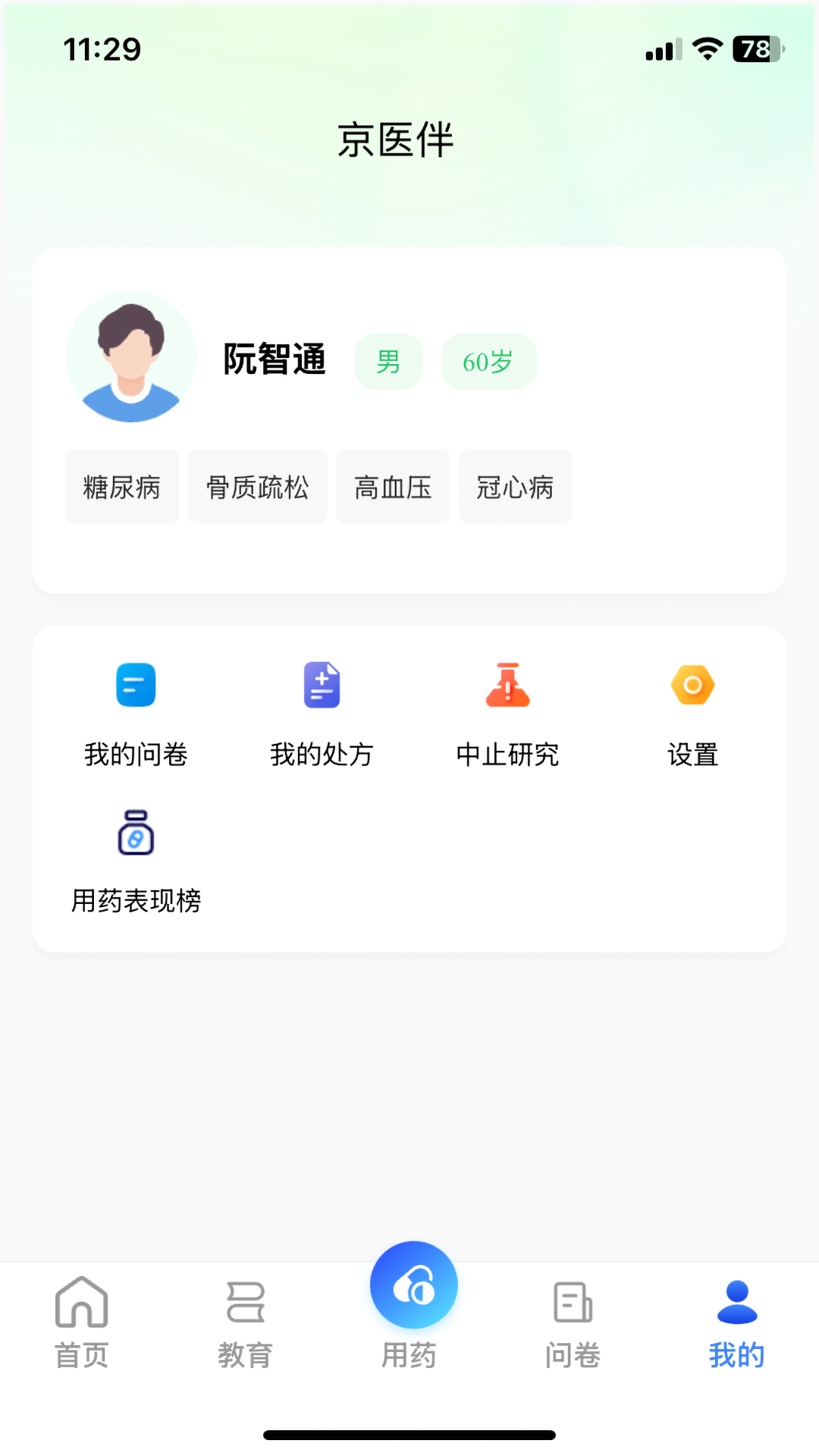Open the 用药表现榜 medicine bottle icon
This screenshot has width=819, height=1456.
136,833
